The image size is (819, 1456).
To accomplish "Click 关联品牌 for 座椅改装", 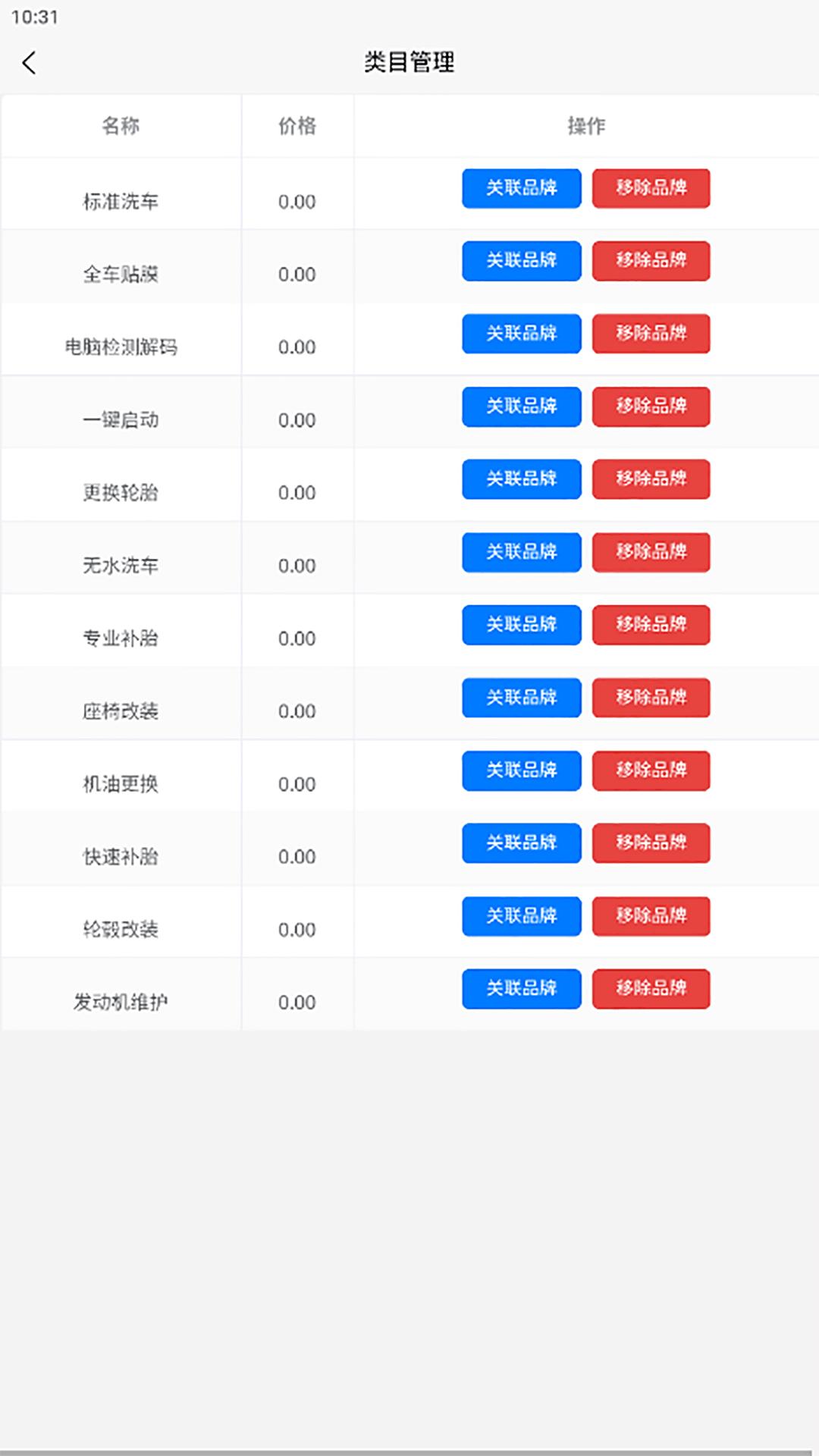I will coord(521,698).
